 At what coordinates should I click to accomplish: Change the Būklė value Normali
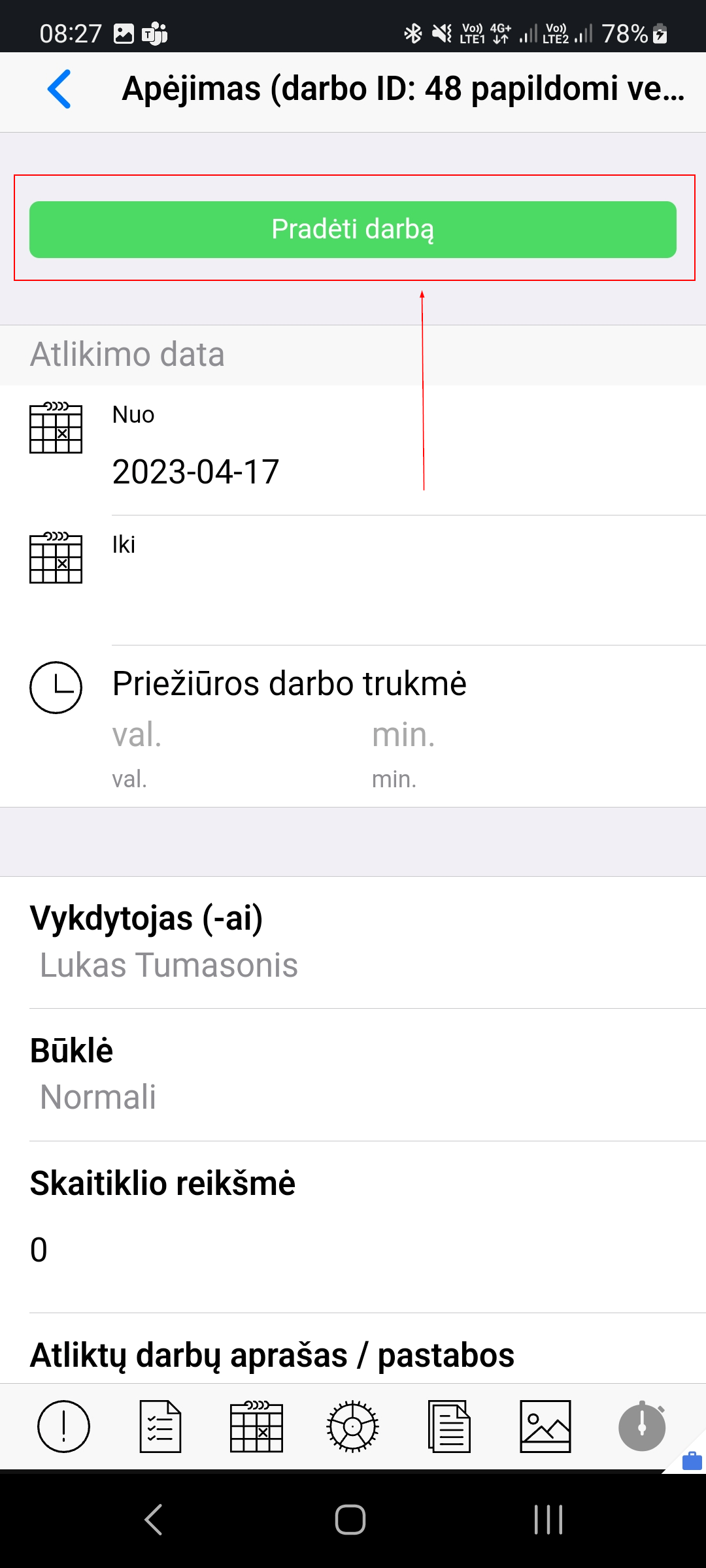pos(98,1096)
